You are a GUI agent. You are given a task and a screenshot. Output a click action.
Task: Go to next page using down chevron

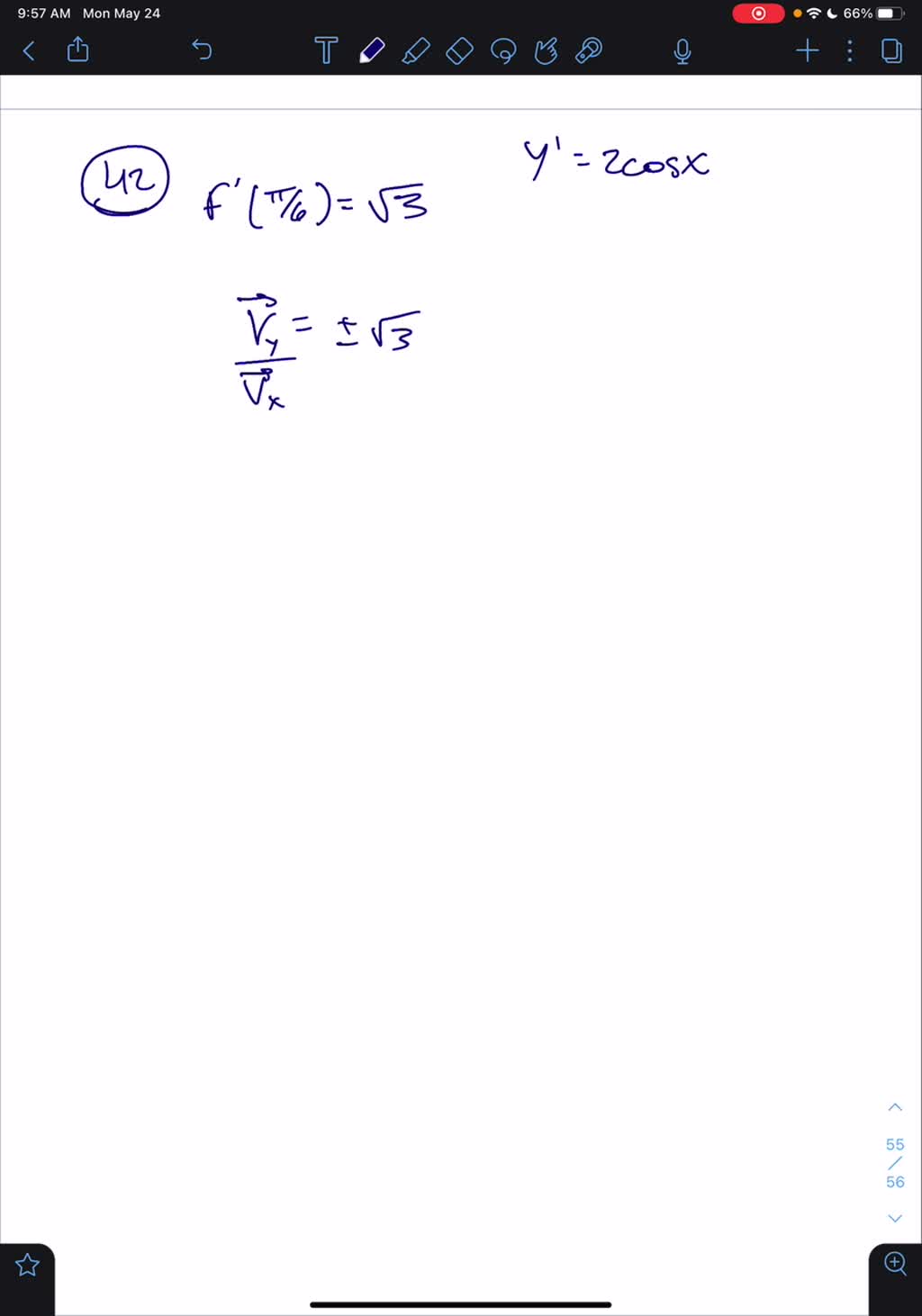(894, 1218)
